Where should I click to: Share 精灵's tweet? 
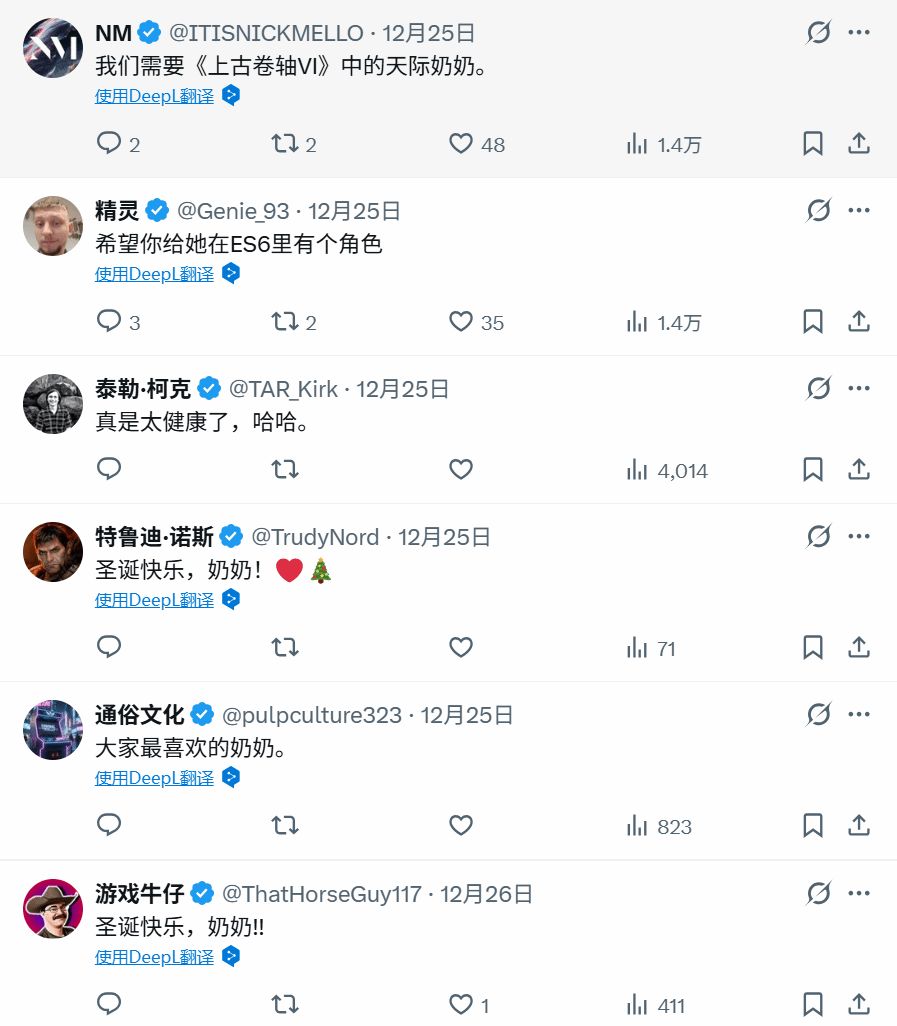click(x=858, y=322)
